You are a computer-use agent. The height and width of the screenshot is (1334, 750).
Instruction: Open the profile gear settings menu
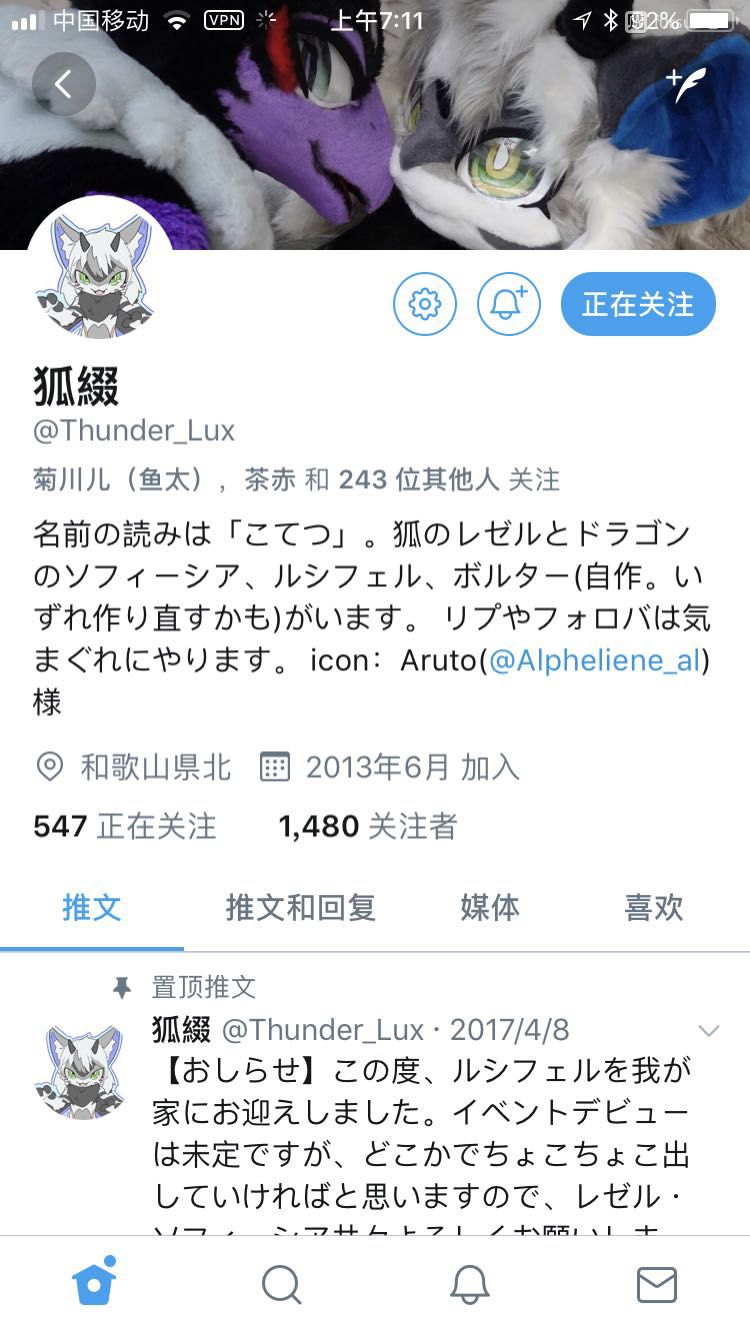click(425, 303)
